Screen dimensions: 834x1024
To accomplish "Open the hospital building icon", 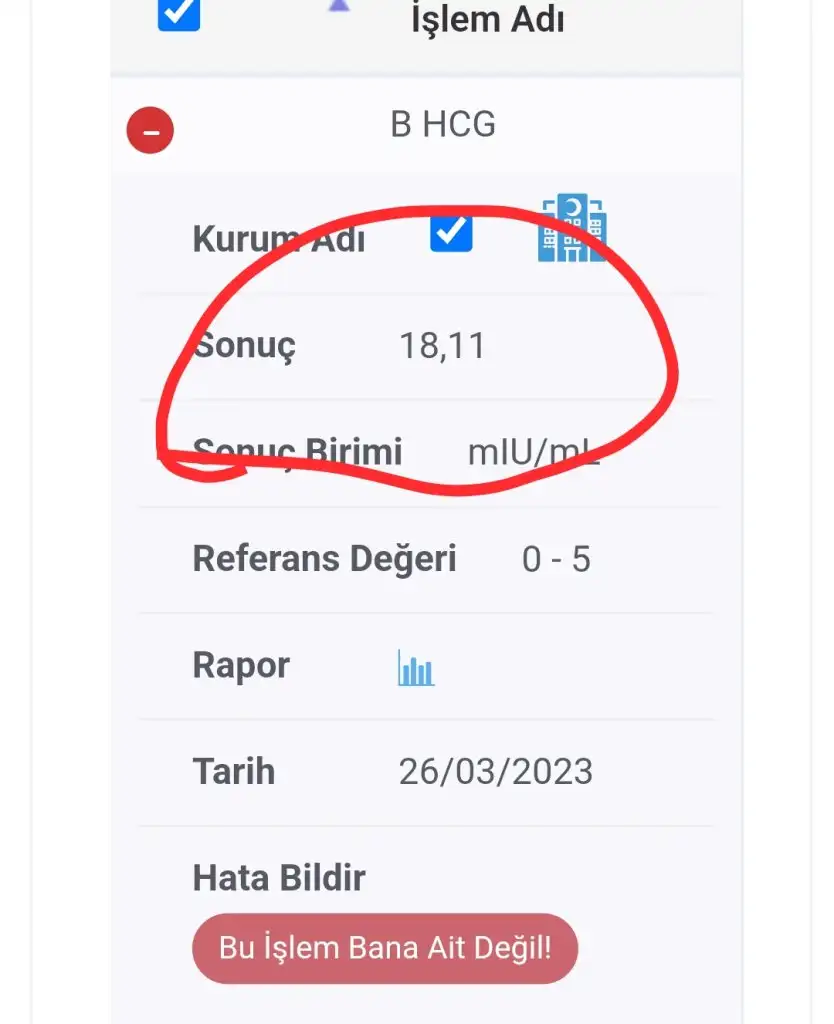I will tap(572, 229).
